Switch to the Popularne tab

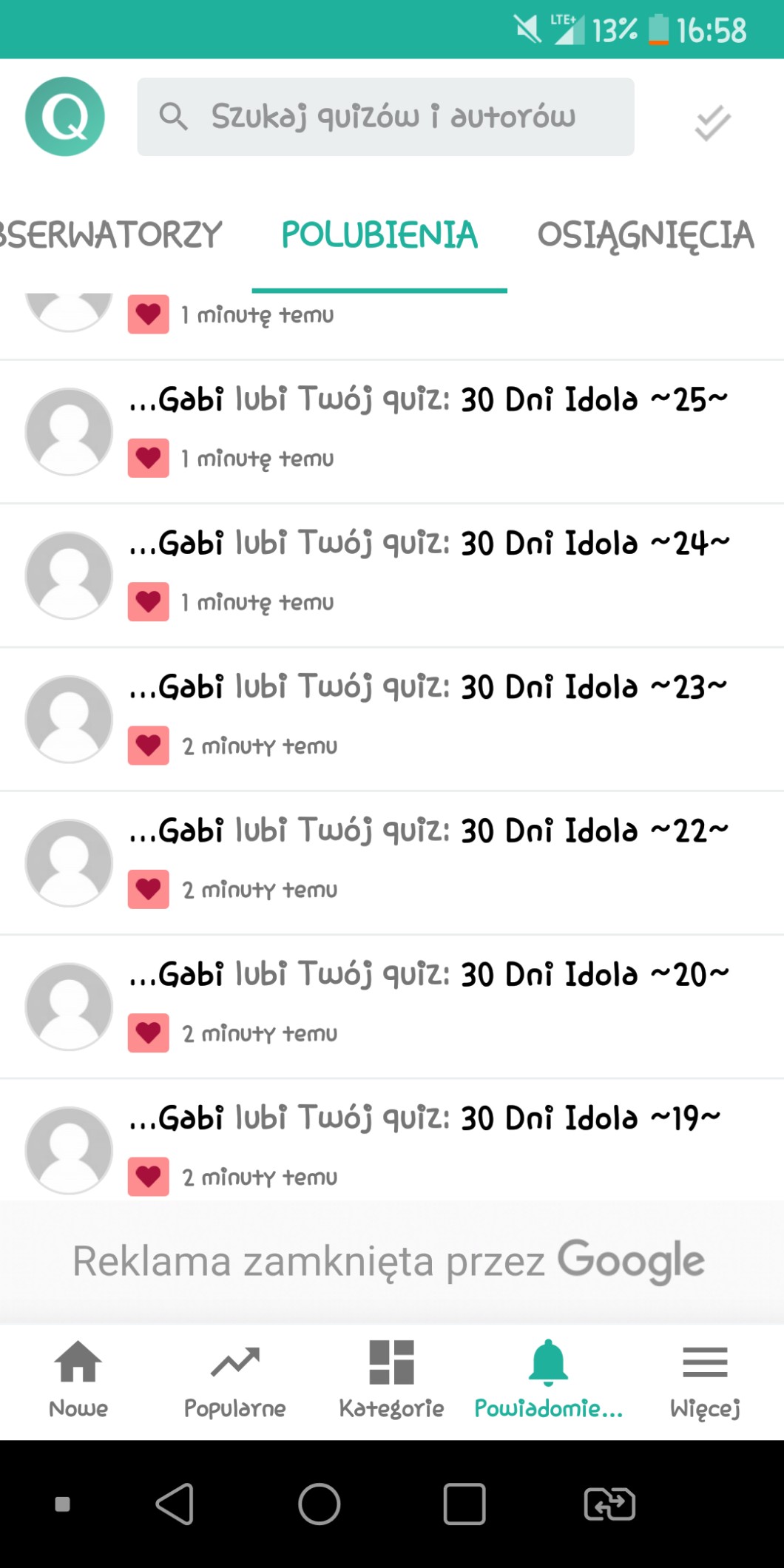click(x=235, y=1380)
